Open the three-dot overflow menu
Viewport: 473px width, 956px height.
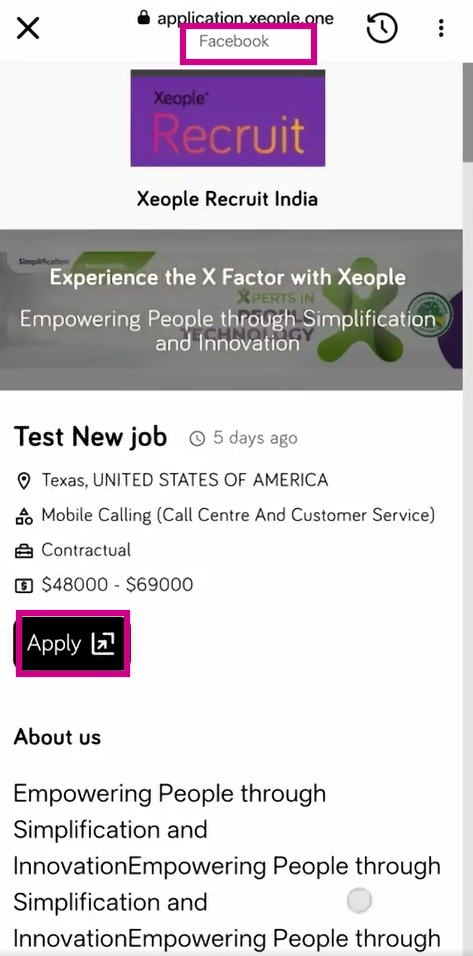tap(441, 28)
